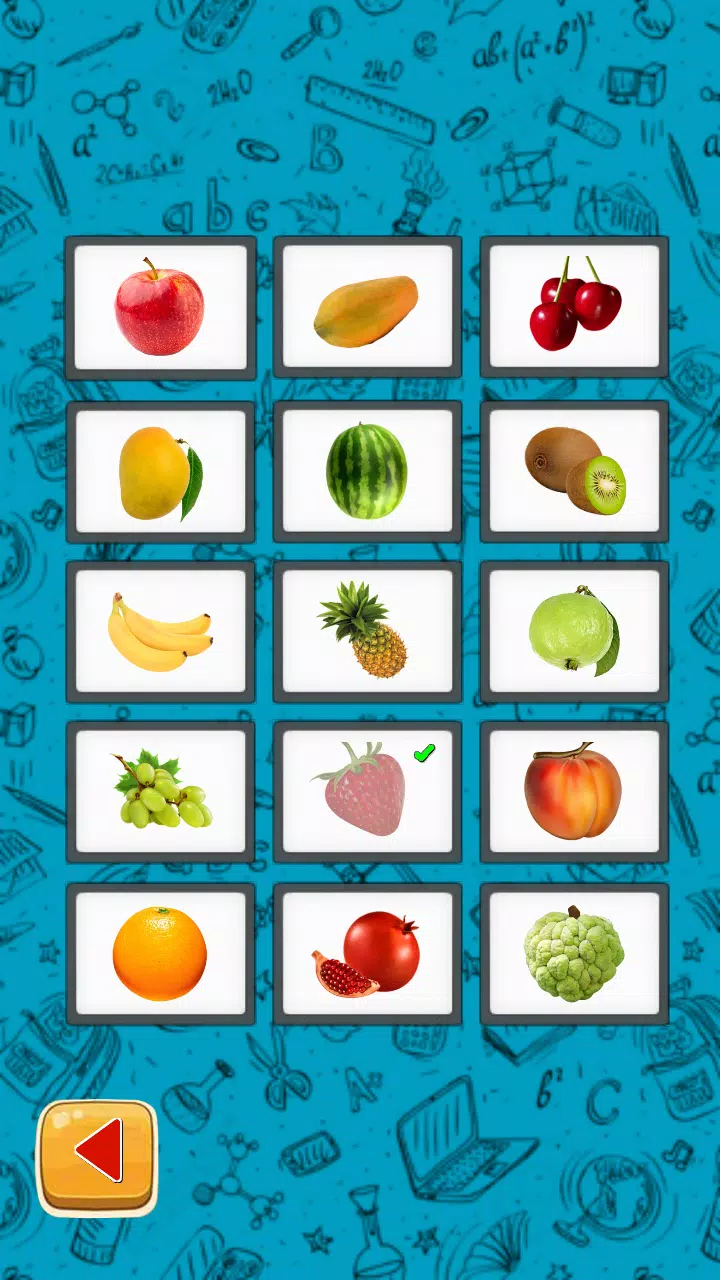Select the red apple card
This screenshot has height=1280, width=720.
pyautogui.click(x=160, y=306)
